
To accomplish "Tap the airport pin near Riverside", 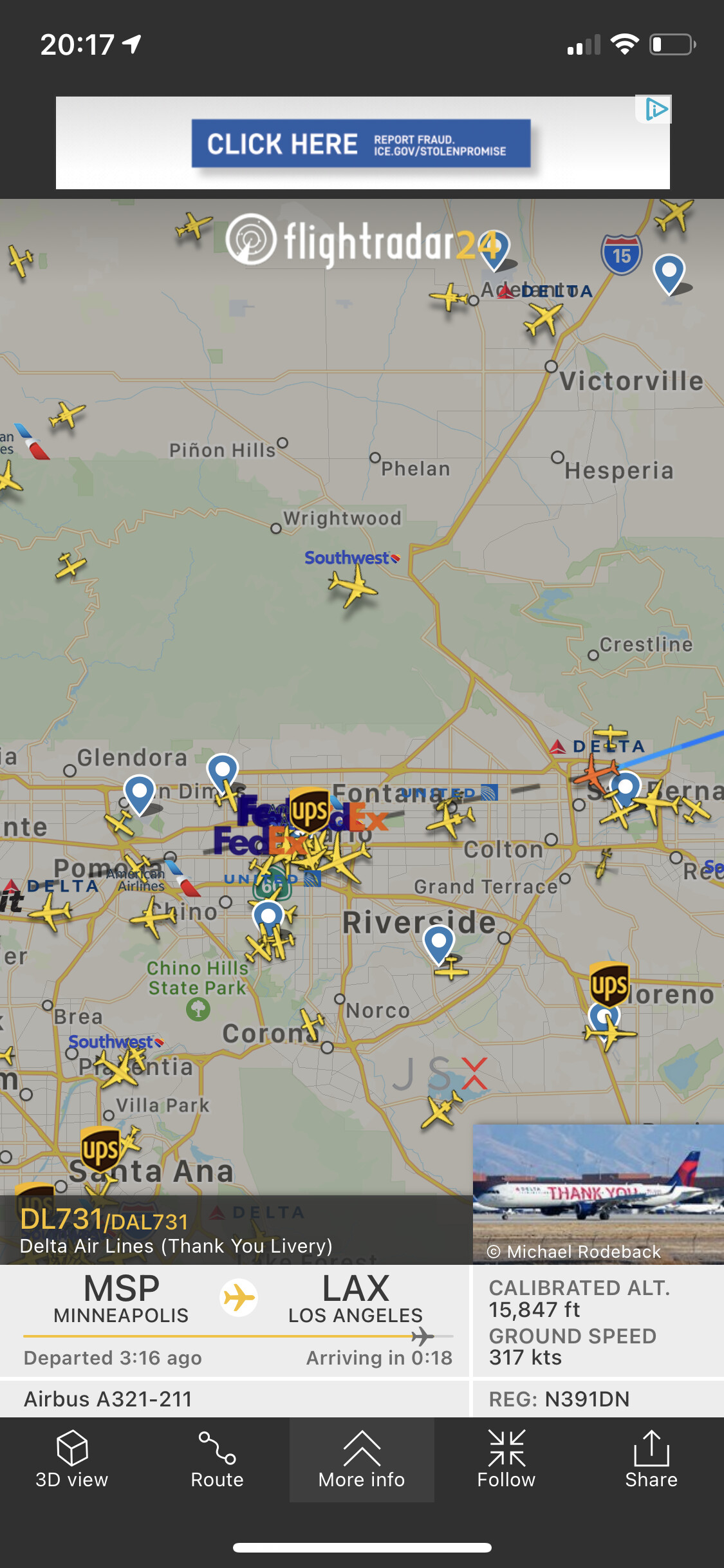I will (439, 942).
